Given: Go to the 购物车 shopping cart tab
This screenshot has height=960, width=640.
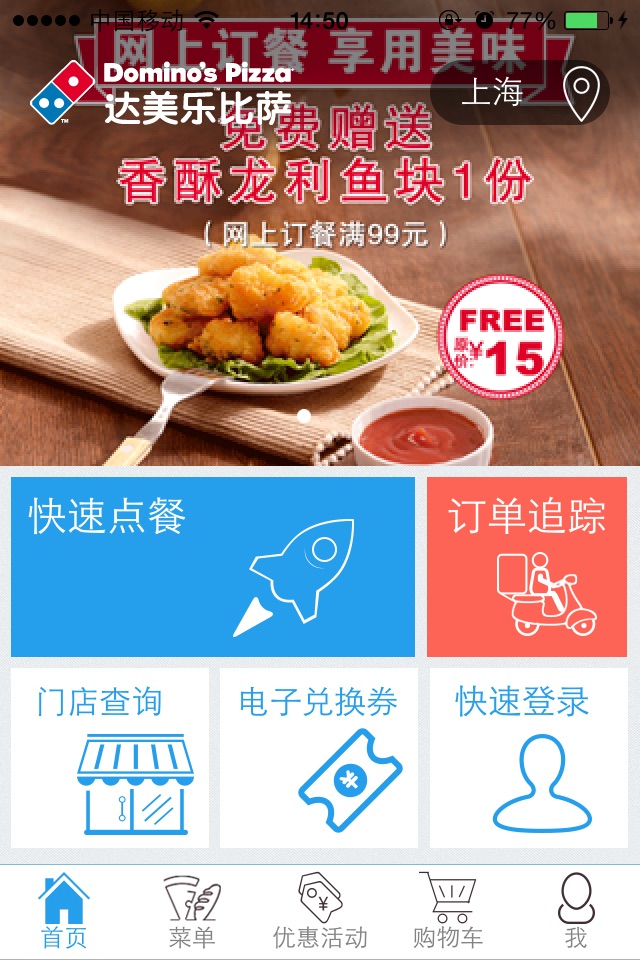Looking at the screenshot, I should click(447, 911).
